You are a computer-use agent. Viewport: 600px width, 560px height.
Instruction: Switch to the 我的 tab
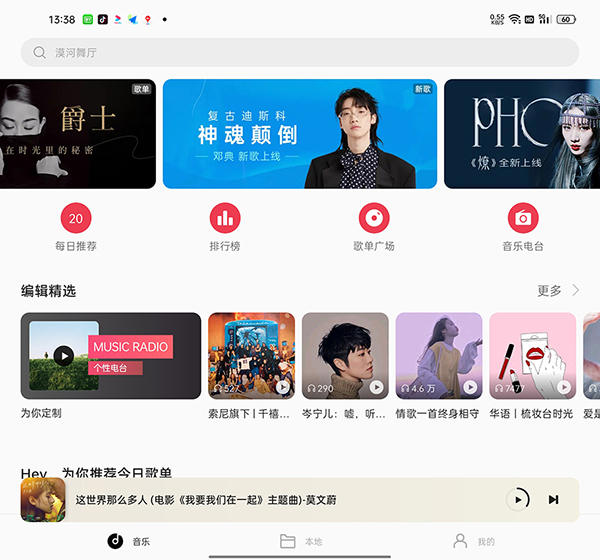(x=473, y=541)
